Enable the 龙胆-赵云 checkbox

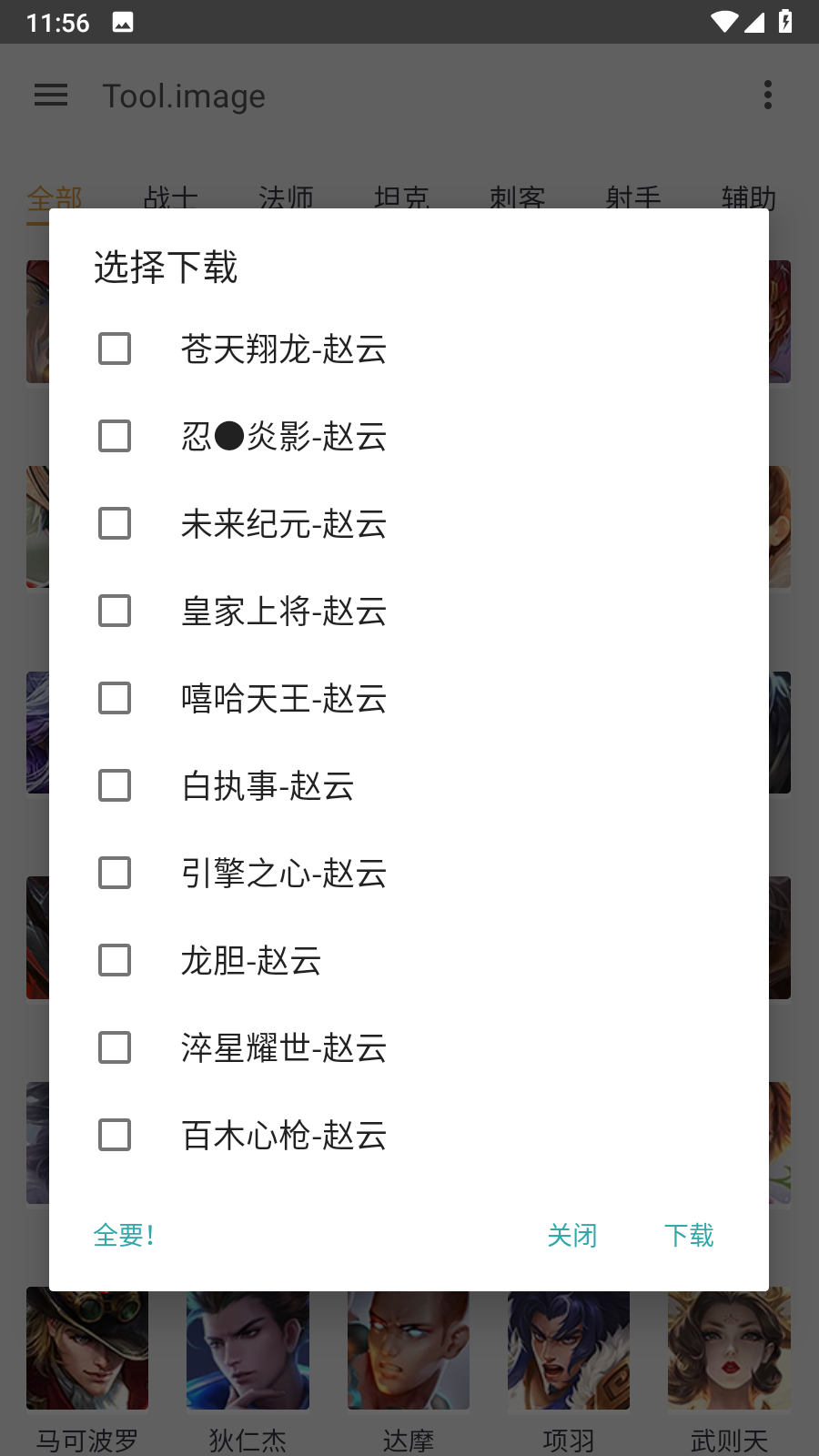pyautogui.click(x=114, y=959)
